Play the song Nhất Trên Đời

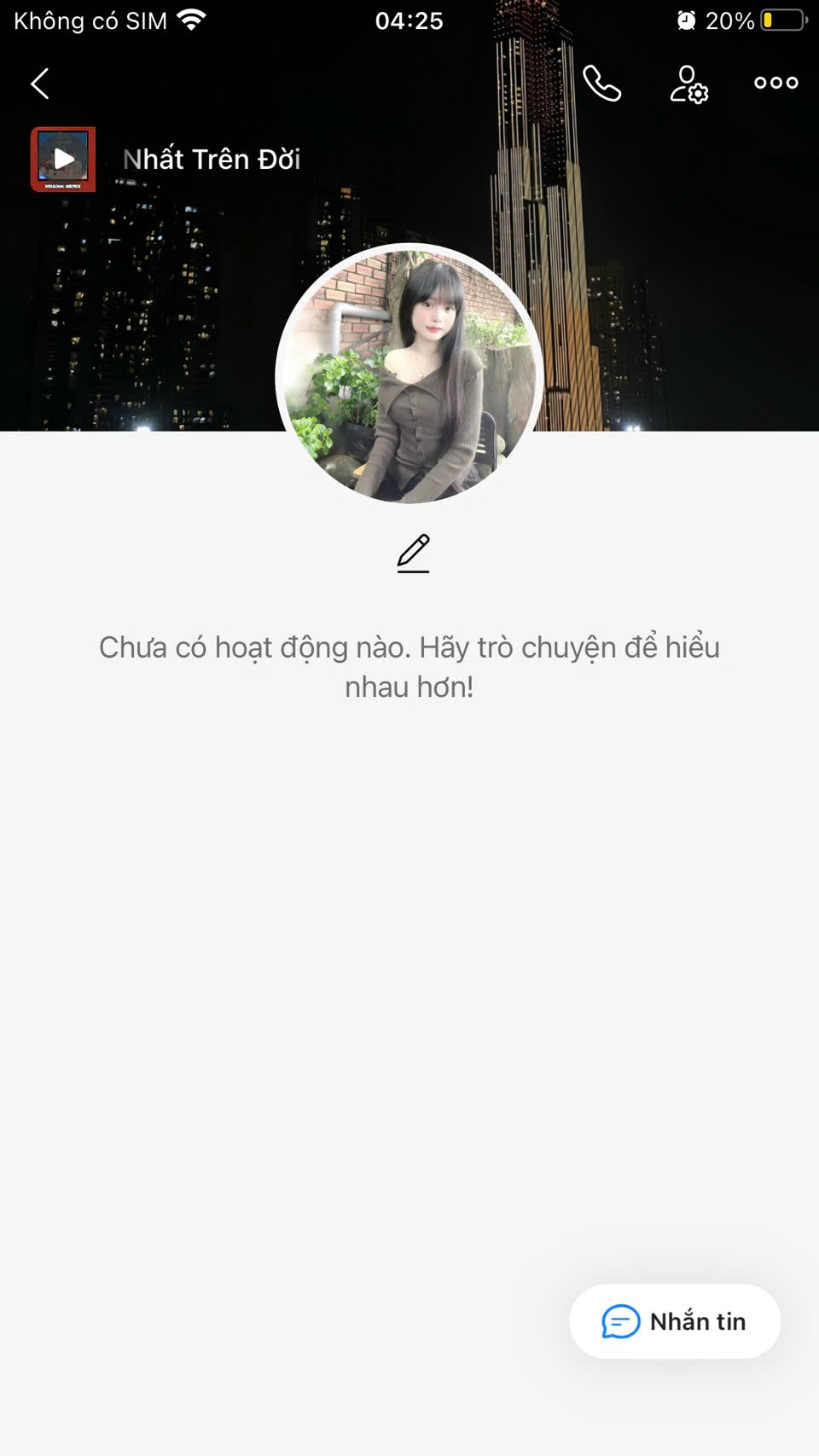pos(63,160)
